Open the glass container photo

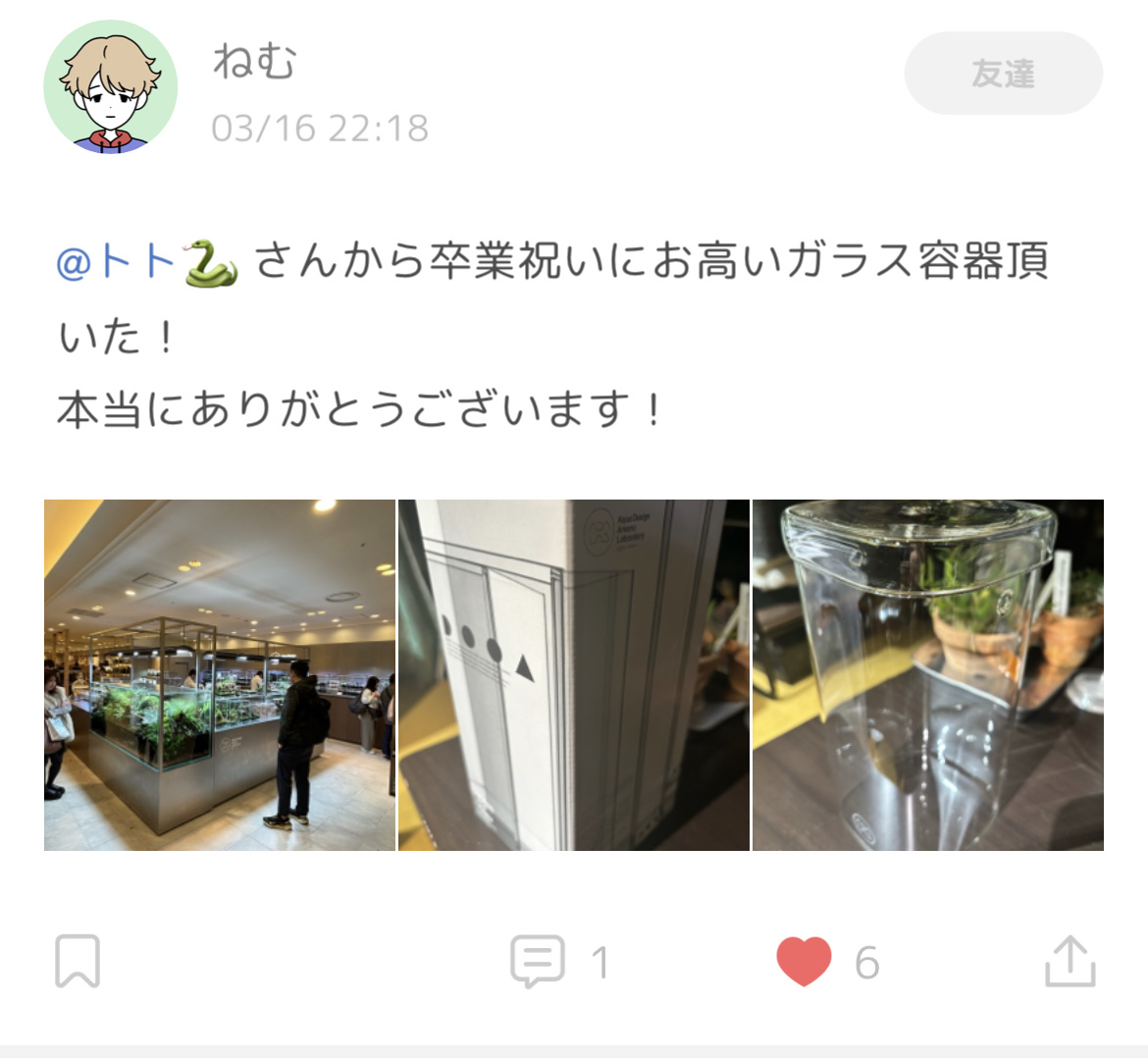(x=927, y=675)
